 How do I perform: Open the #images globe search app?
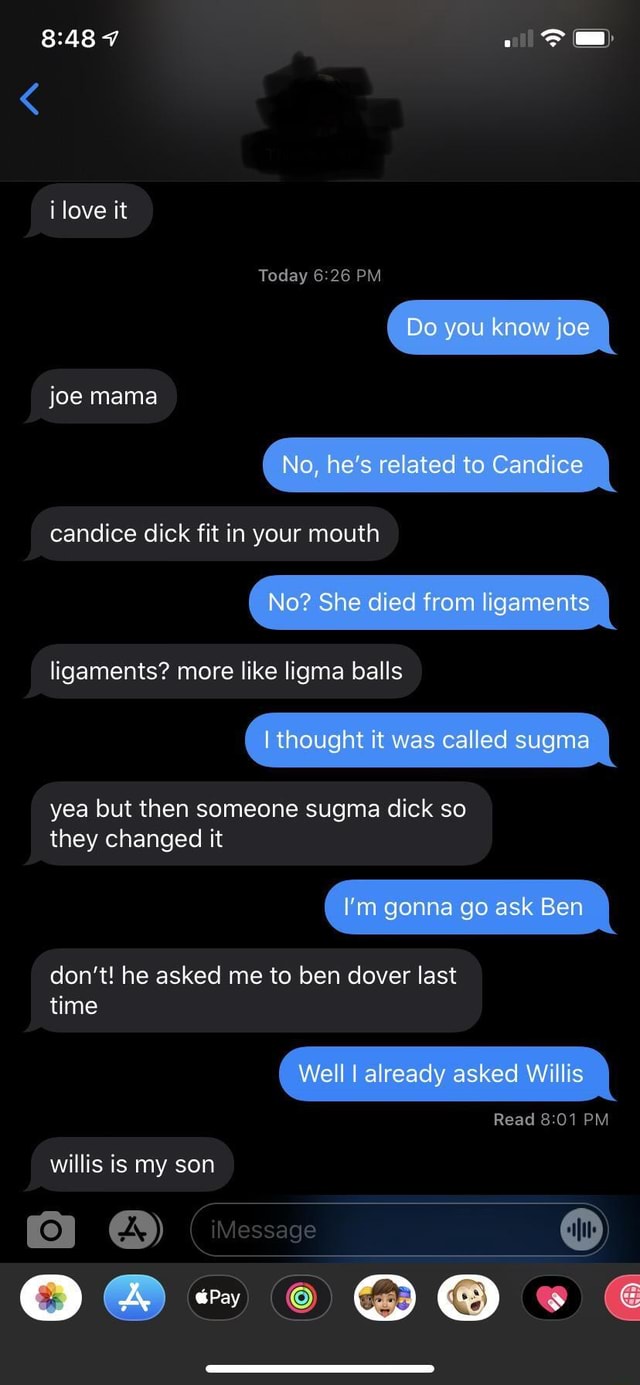(623, 1297)
